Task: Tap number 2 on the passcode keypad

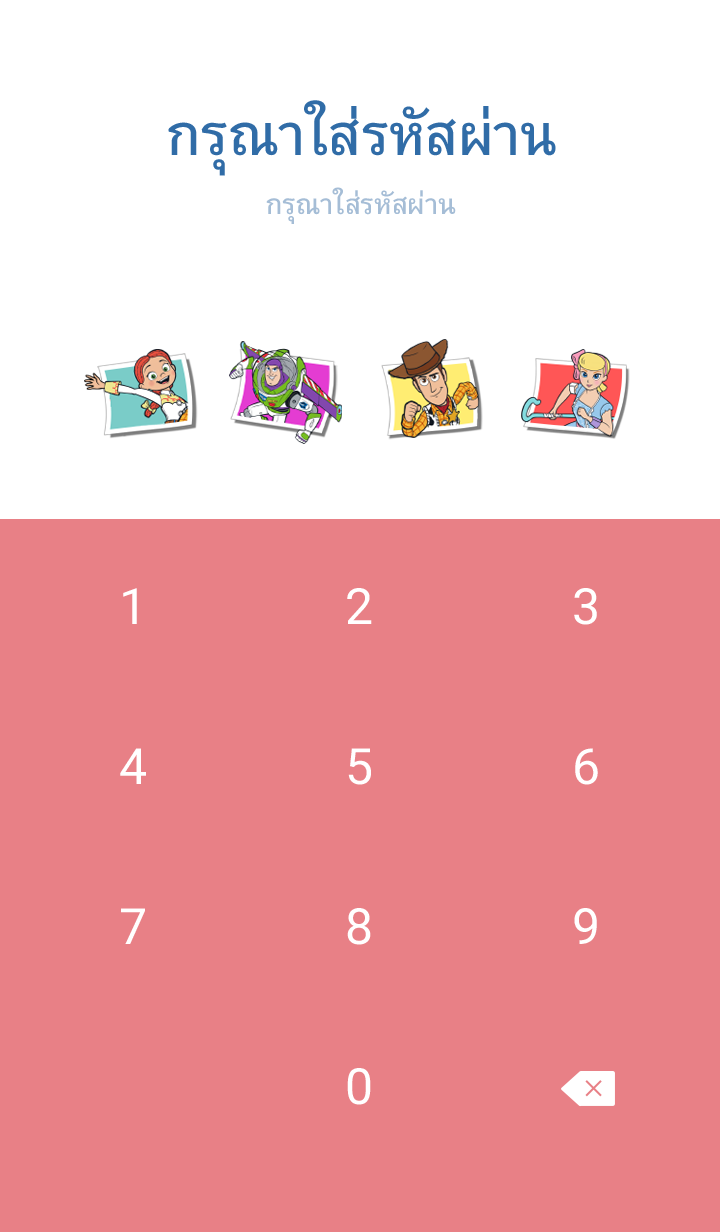Action: pos(359,607)
